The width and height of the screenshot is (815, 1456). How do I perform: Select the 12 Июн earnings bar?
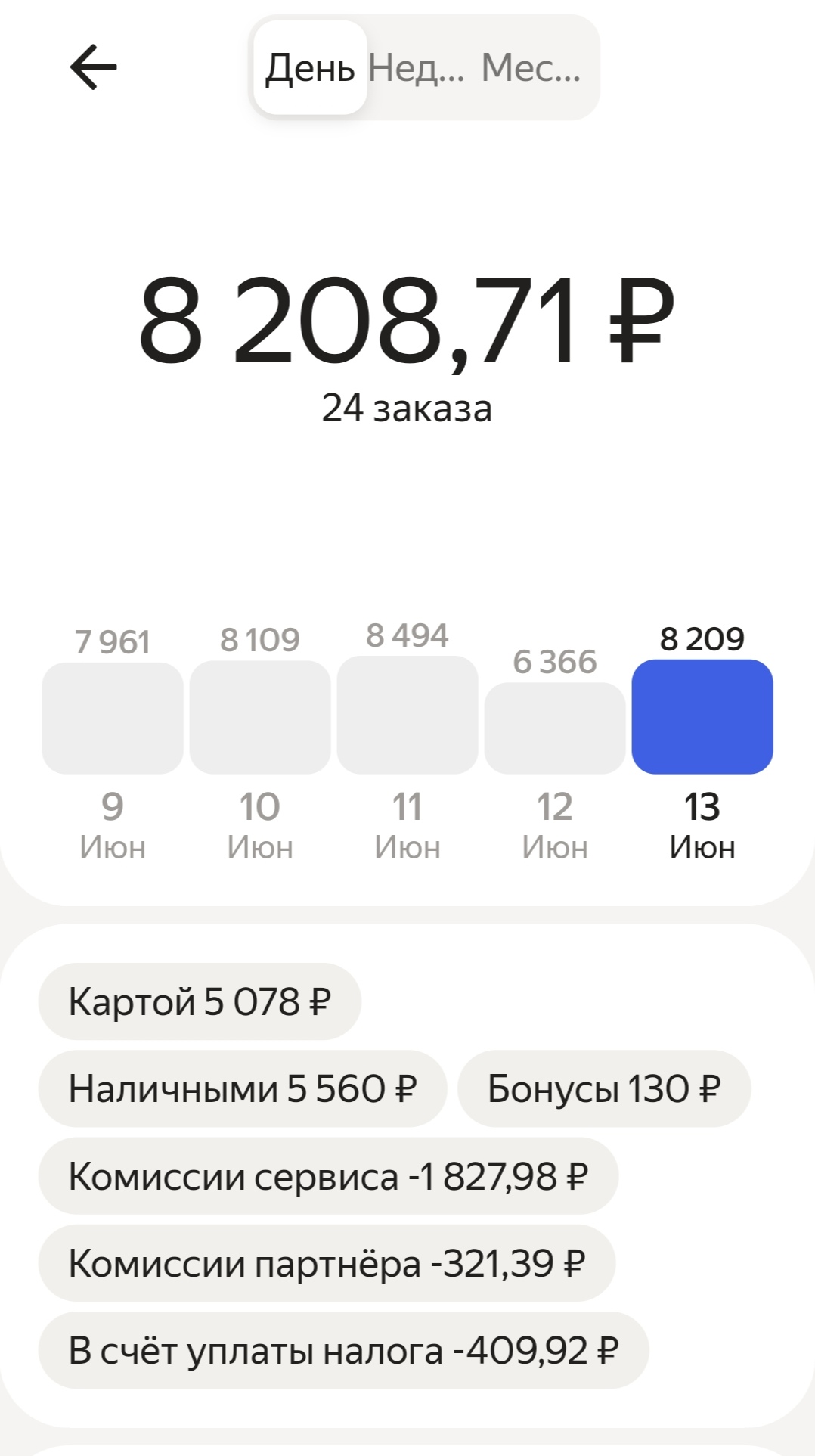pos(555,728)
